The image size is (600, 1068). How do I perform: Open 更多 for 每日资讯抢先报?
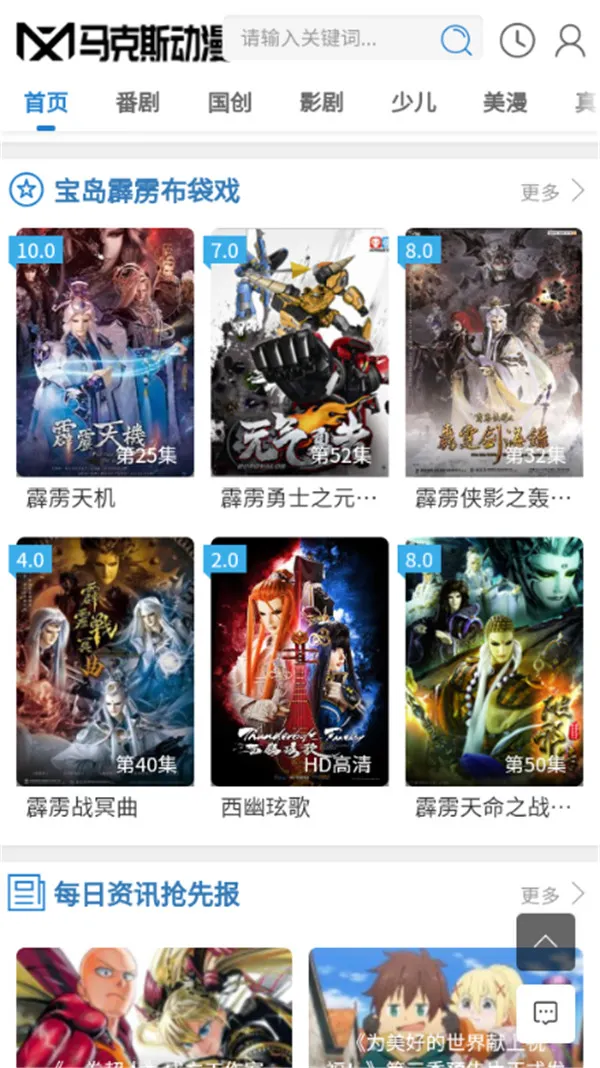pyautogui.click(x=552, y=894)
